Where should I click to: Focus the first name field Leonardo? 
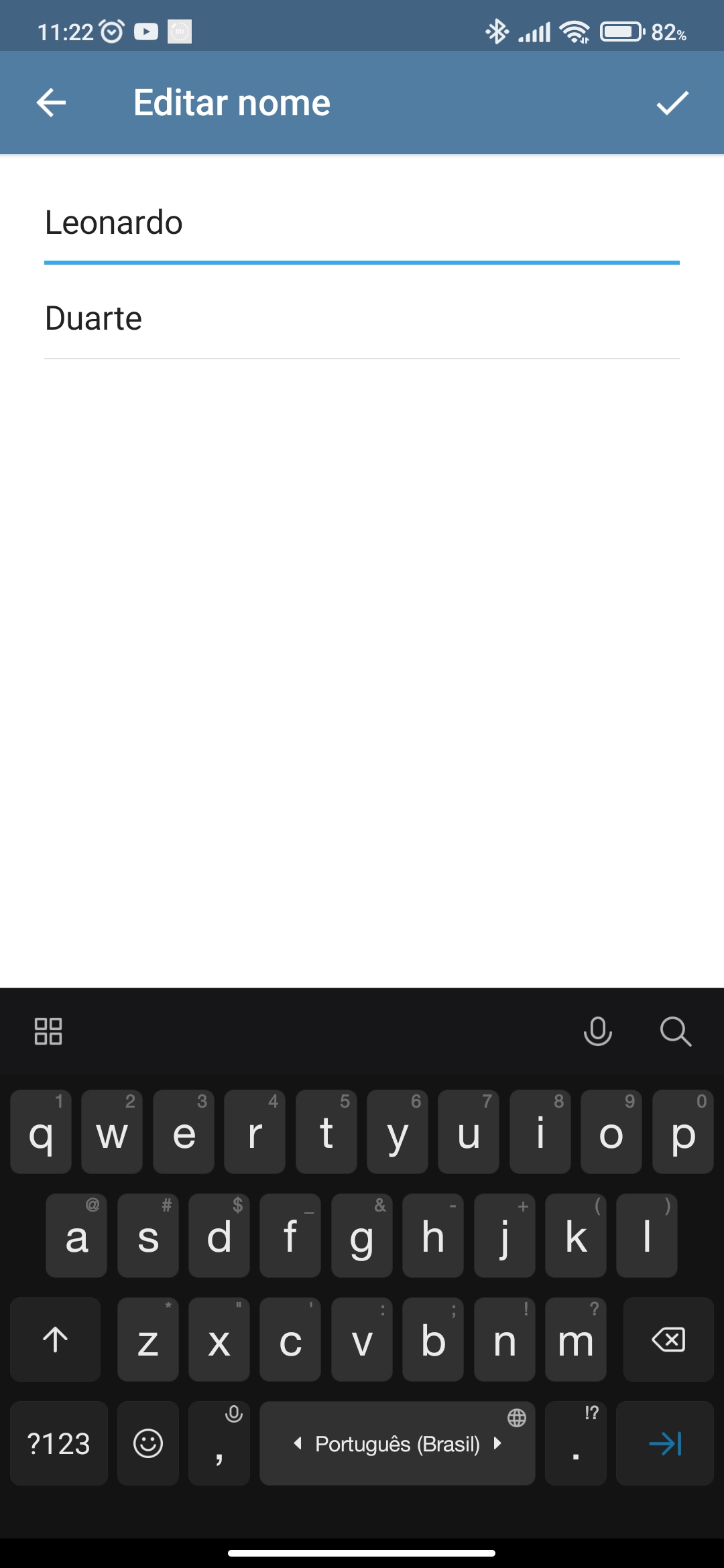362,223
